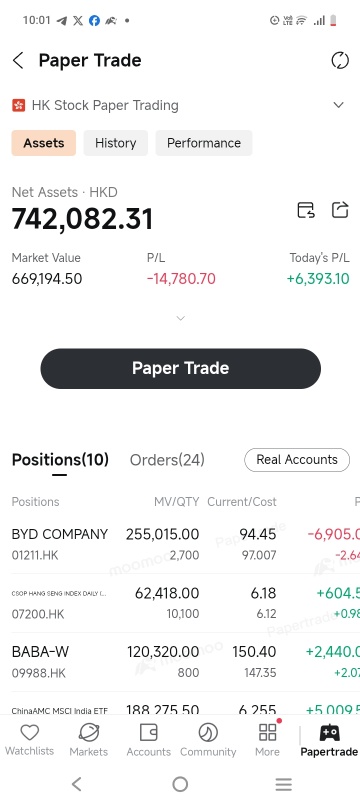Select the Assets tab
Viewport: 360px width, 804px height.
tap(44, 143)
